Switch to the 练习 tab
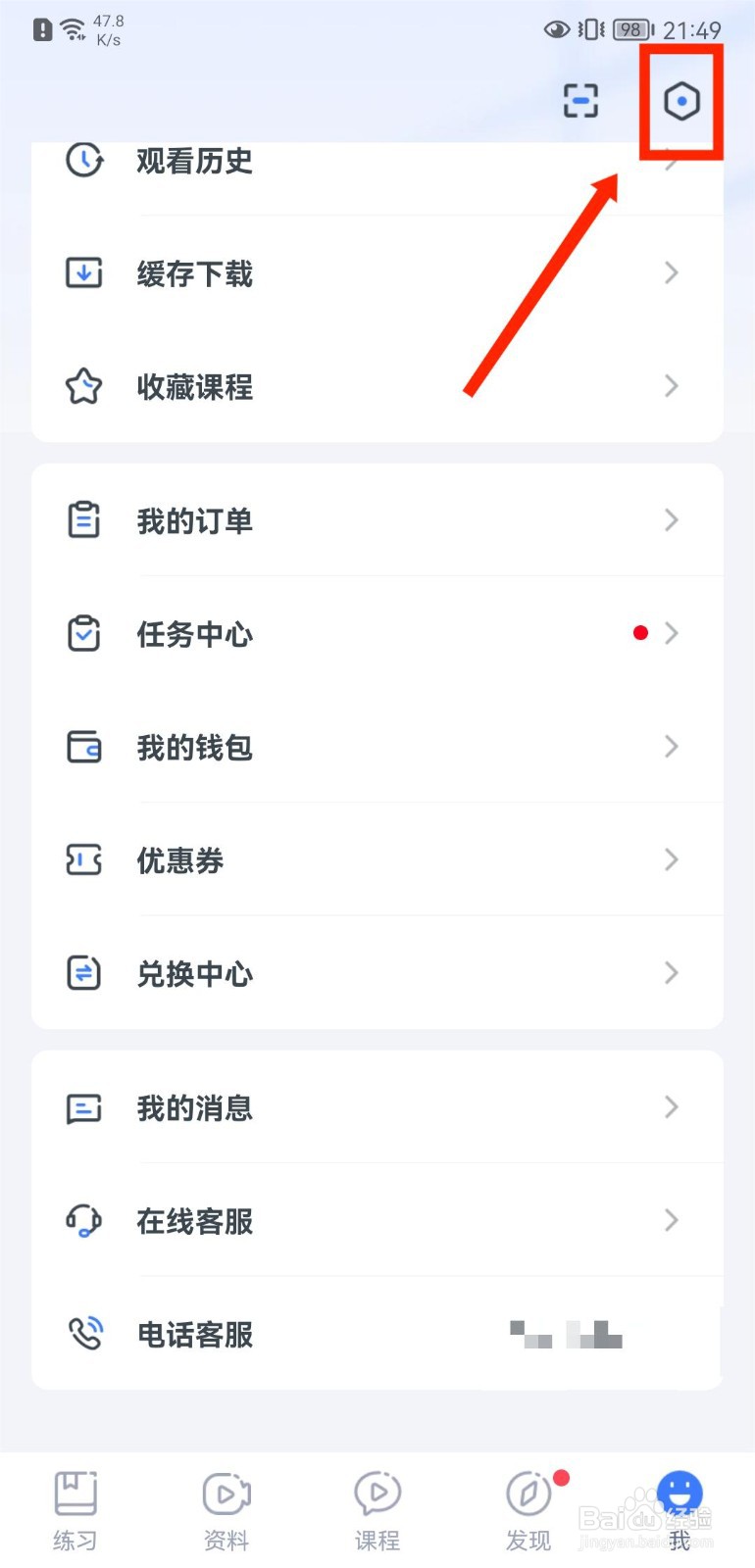Image resolution: width=755 pixels, height=1568 pixels. tap(75, 1510)
